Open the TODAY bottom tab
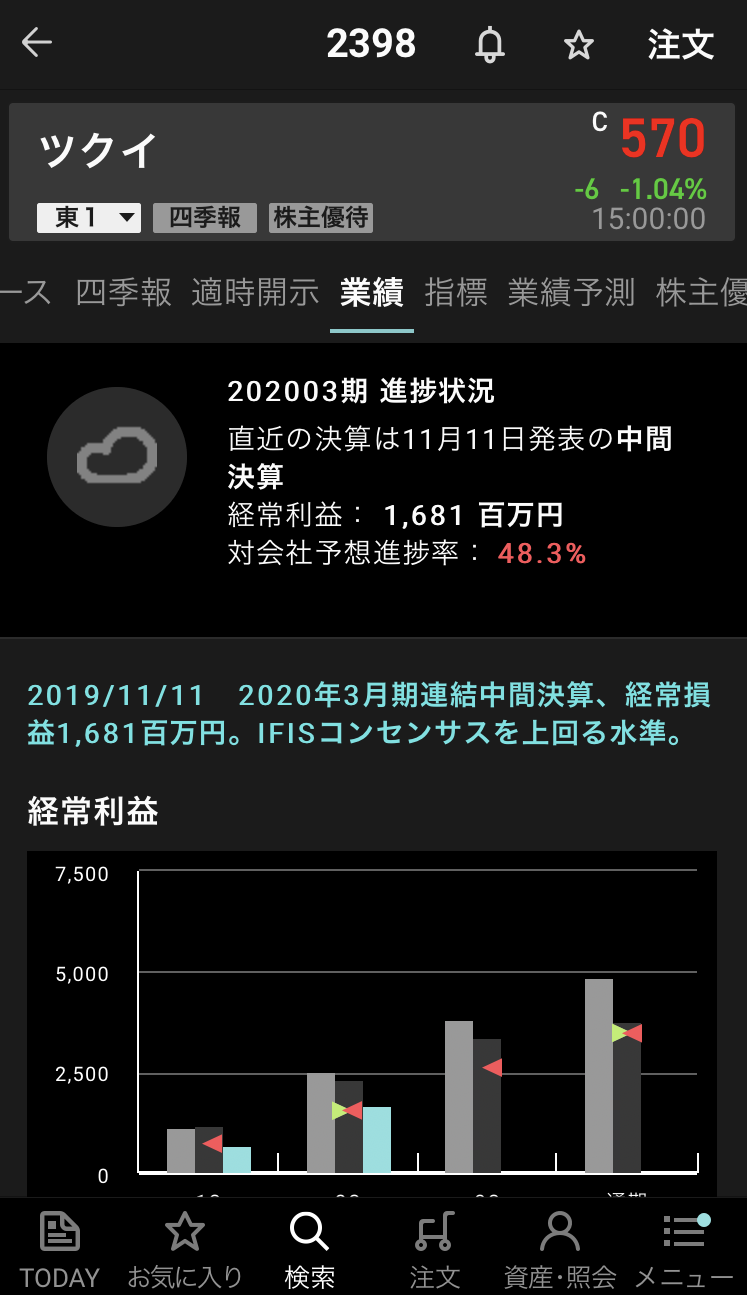 (x=60, y=1248)
